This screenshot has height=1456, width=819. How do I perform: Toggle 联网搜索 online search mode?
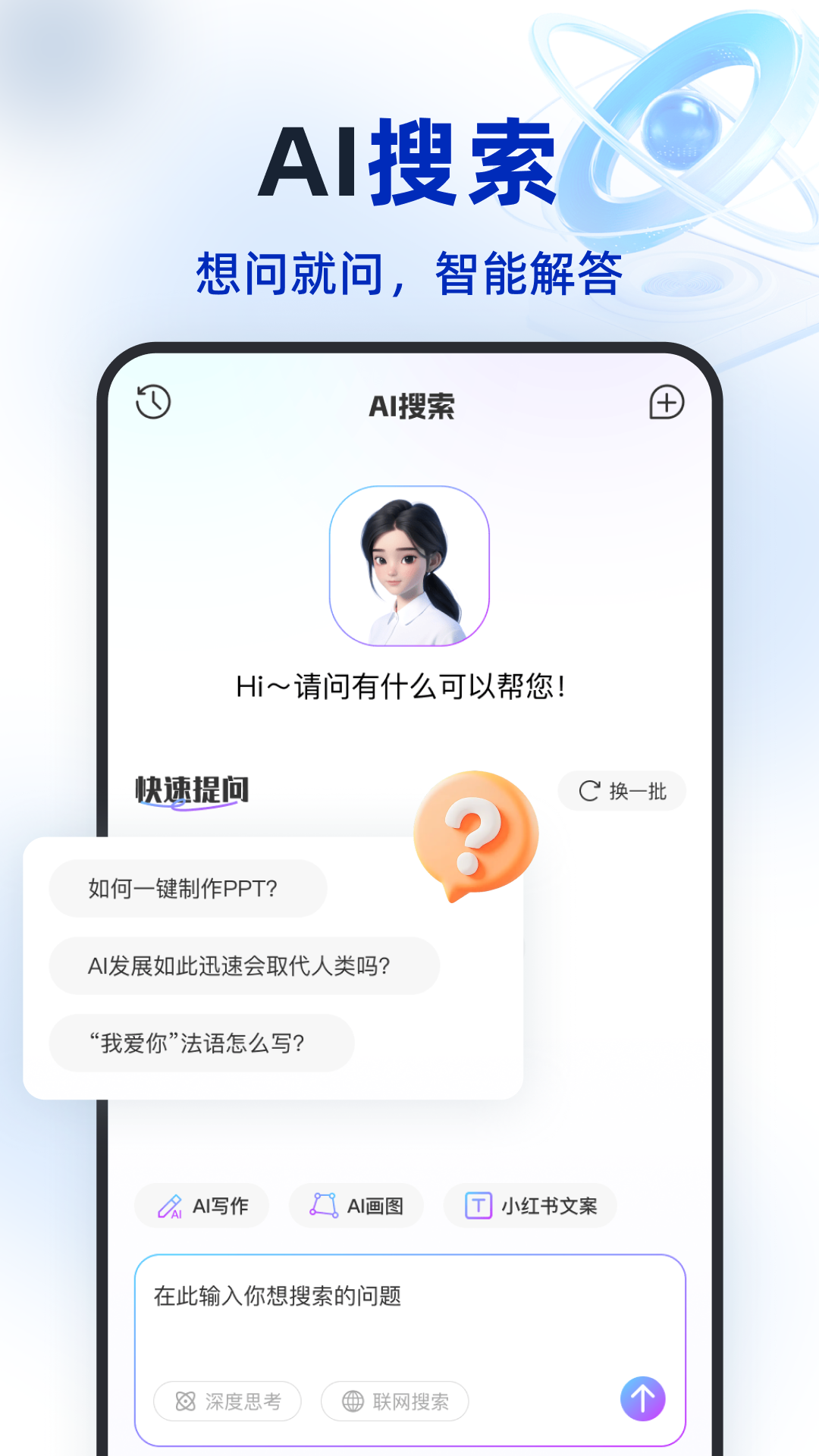click(394, 1401)
